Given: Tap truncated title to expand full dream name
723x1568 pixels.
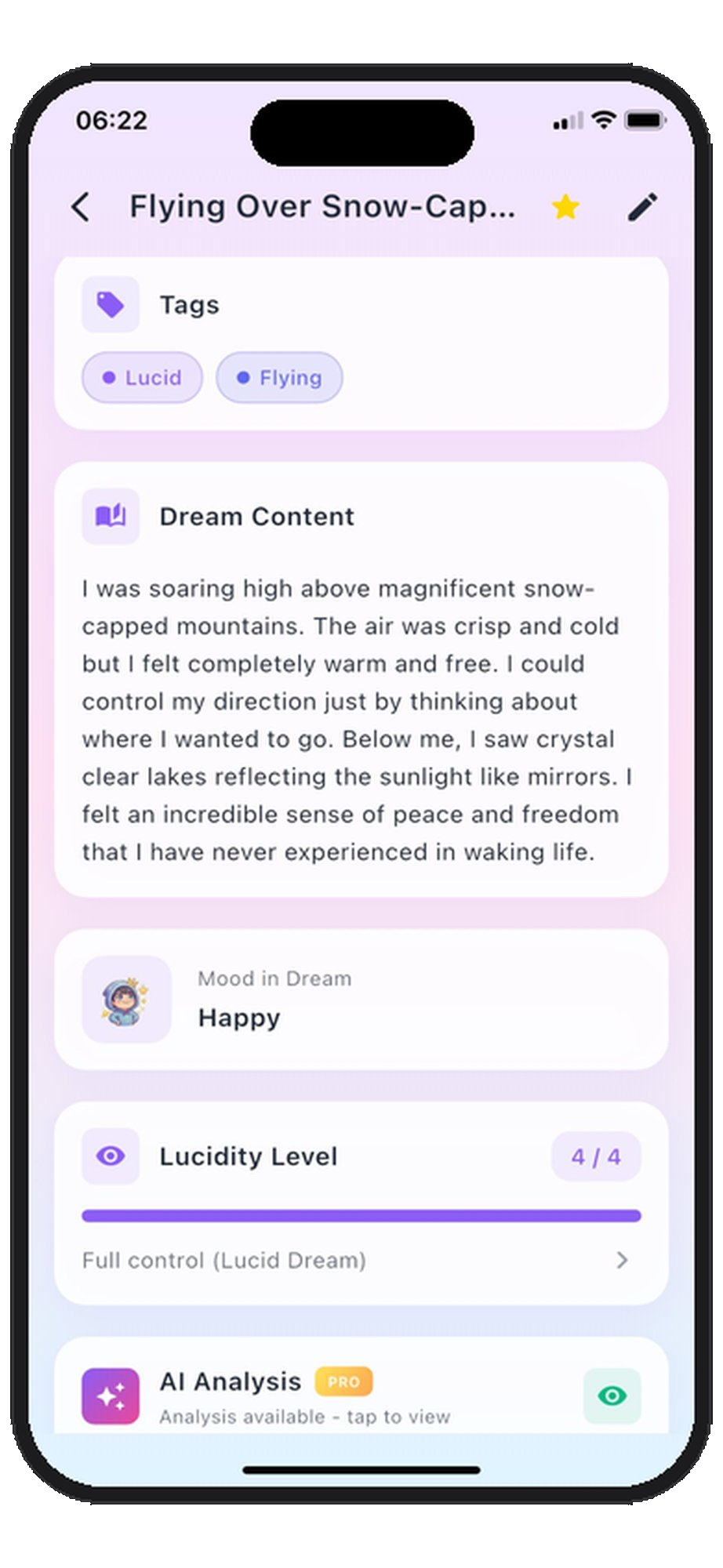Looking at the screenshot, I should tap(322, 206).
